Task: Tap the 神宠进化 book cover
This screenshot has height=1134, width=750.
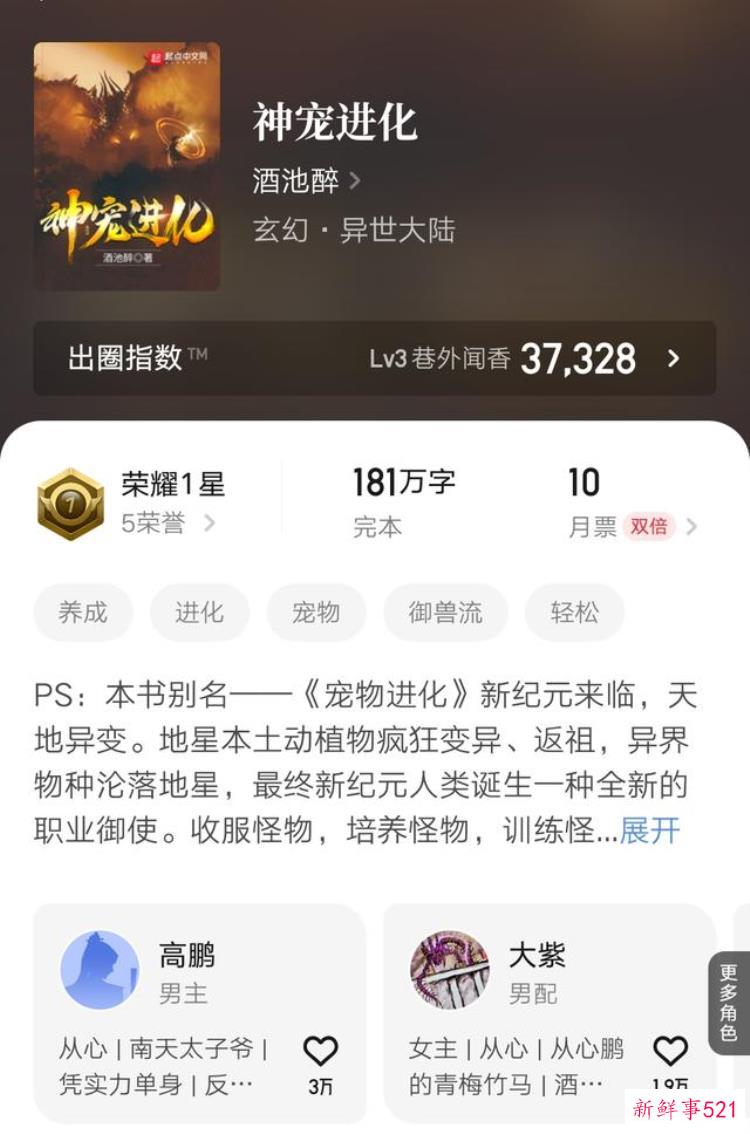Action: tap(126, 166)
